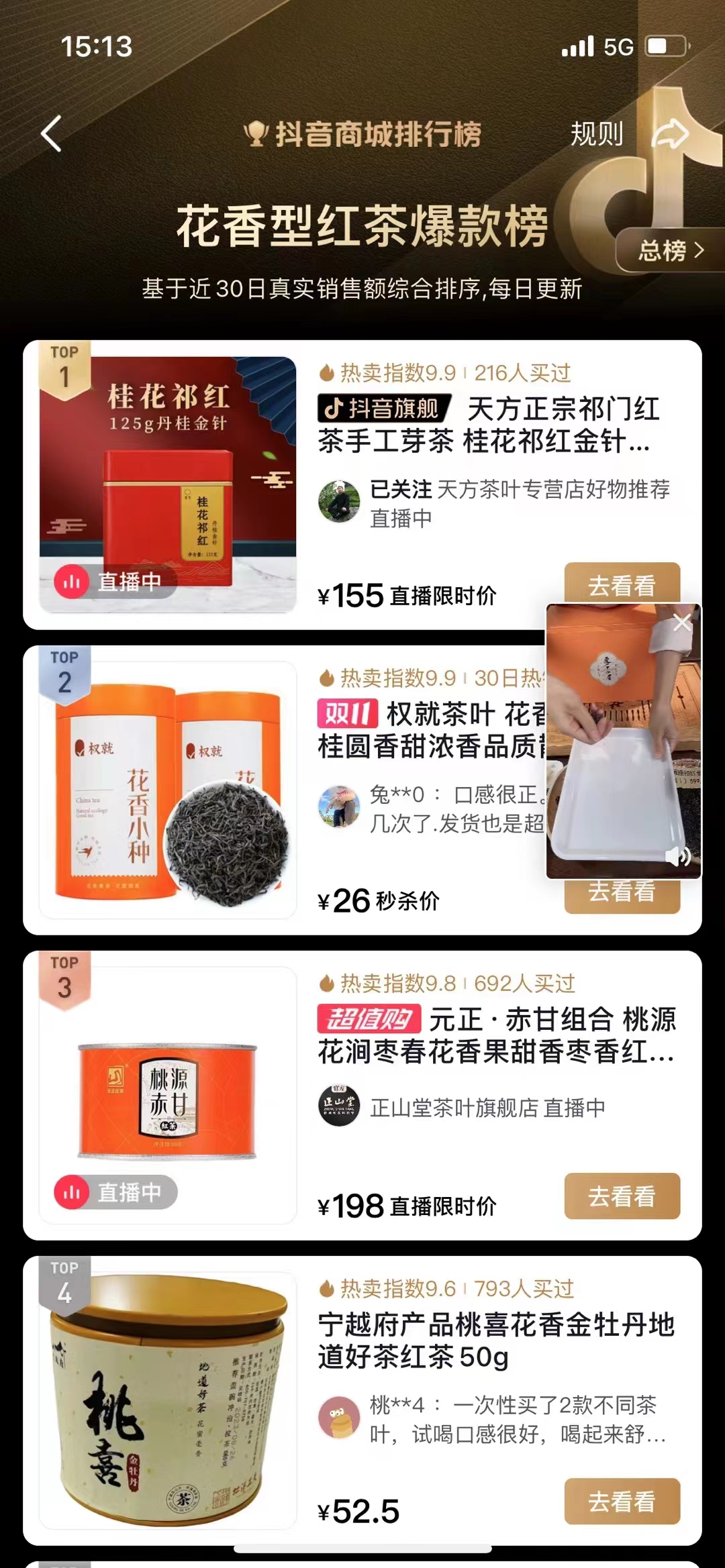Tap 去看看 for 宁越府桃喜金牡丹
This screenshot has height=1568, width=725.
point(622,1501)
